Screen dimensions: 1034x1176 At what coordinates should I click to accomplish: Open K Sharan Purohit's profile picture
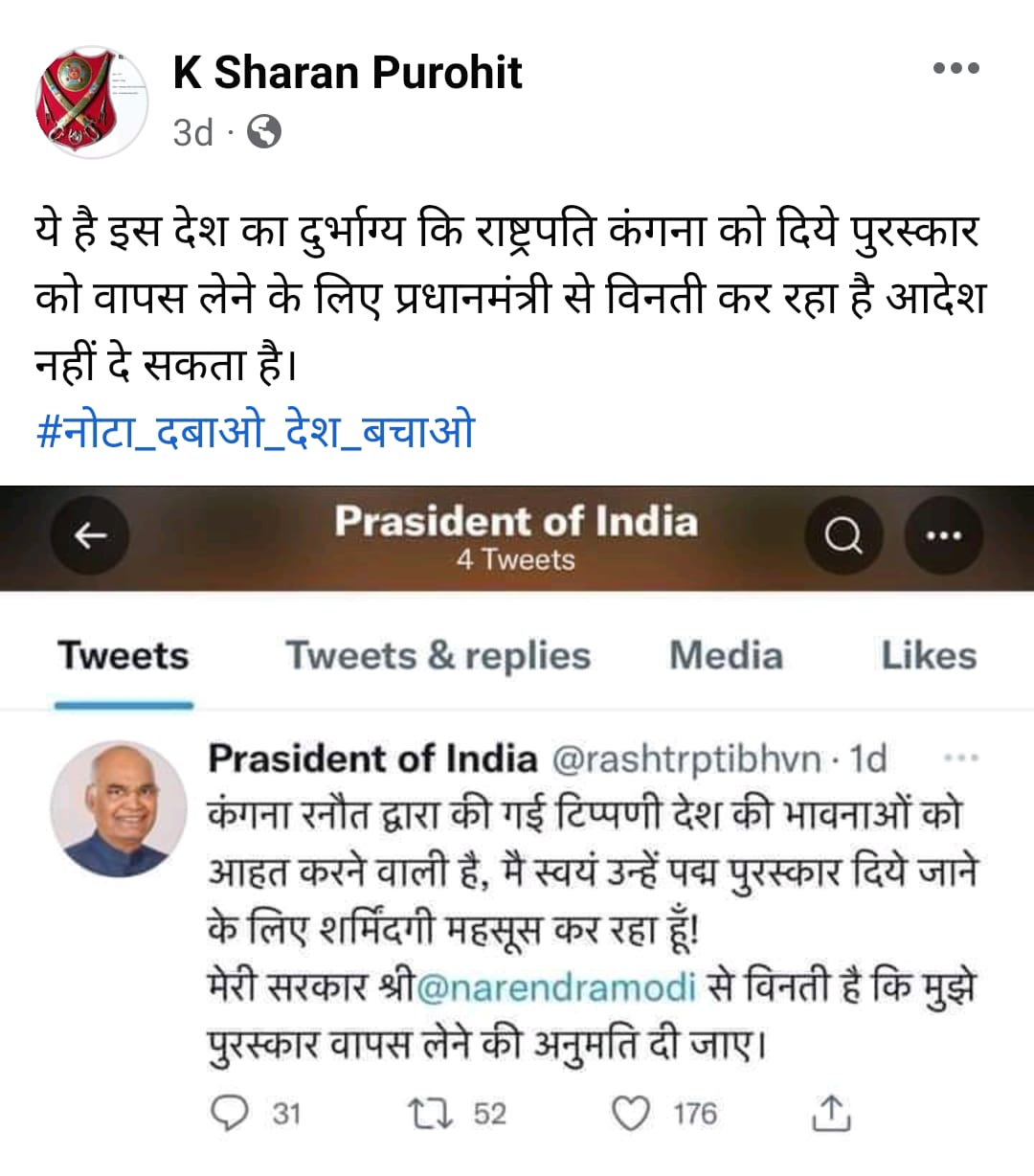pyautogui.click(x=90, y=102)
